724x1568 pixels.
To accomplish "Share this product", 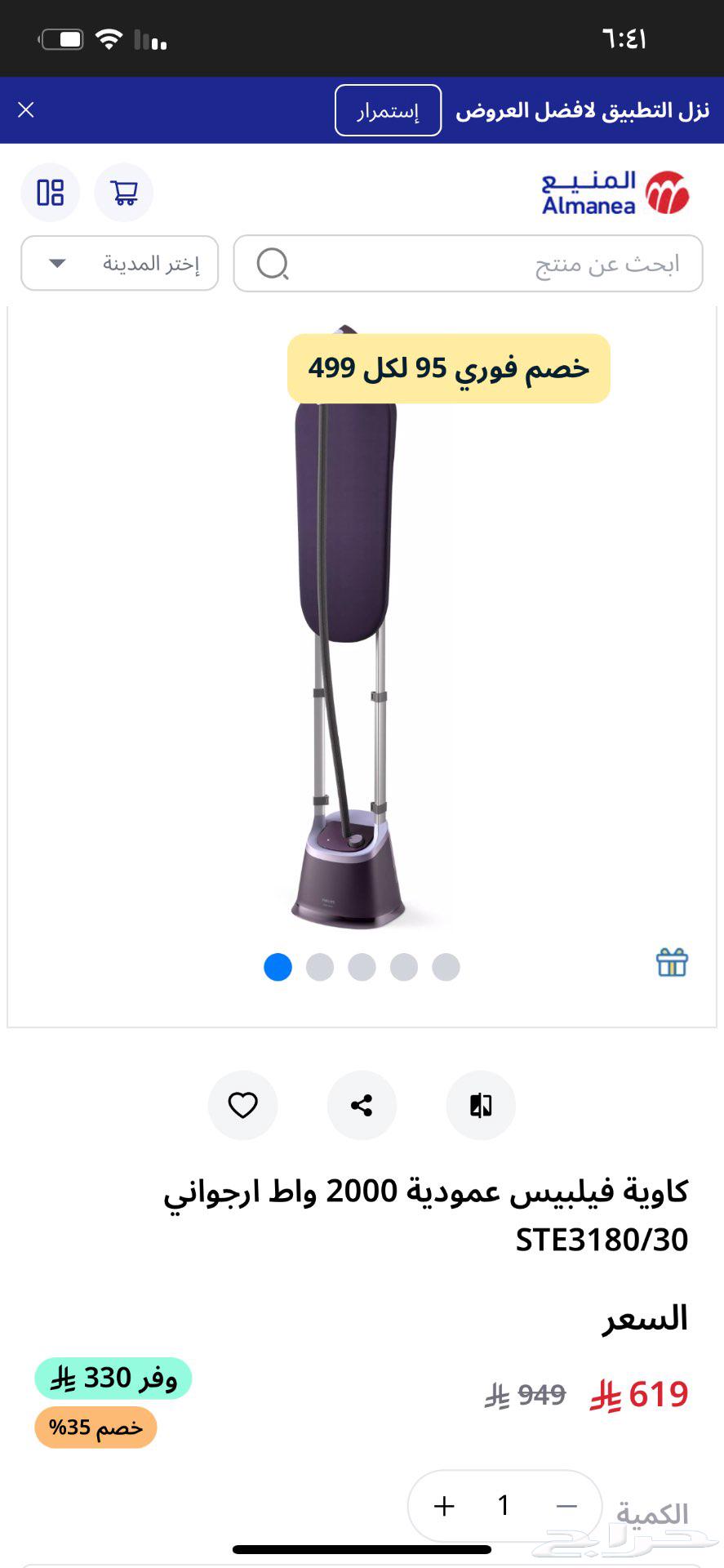I will pos(362,1105).
